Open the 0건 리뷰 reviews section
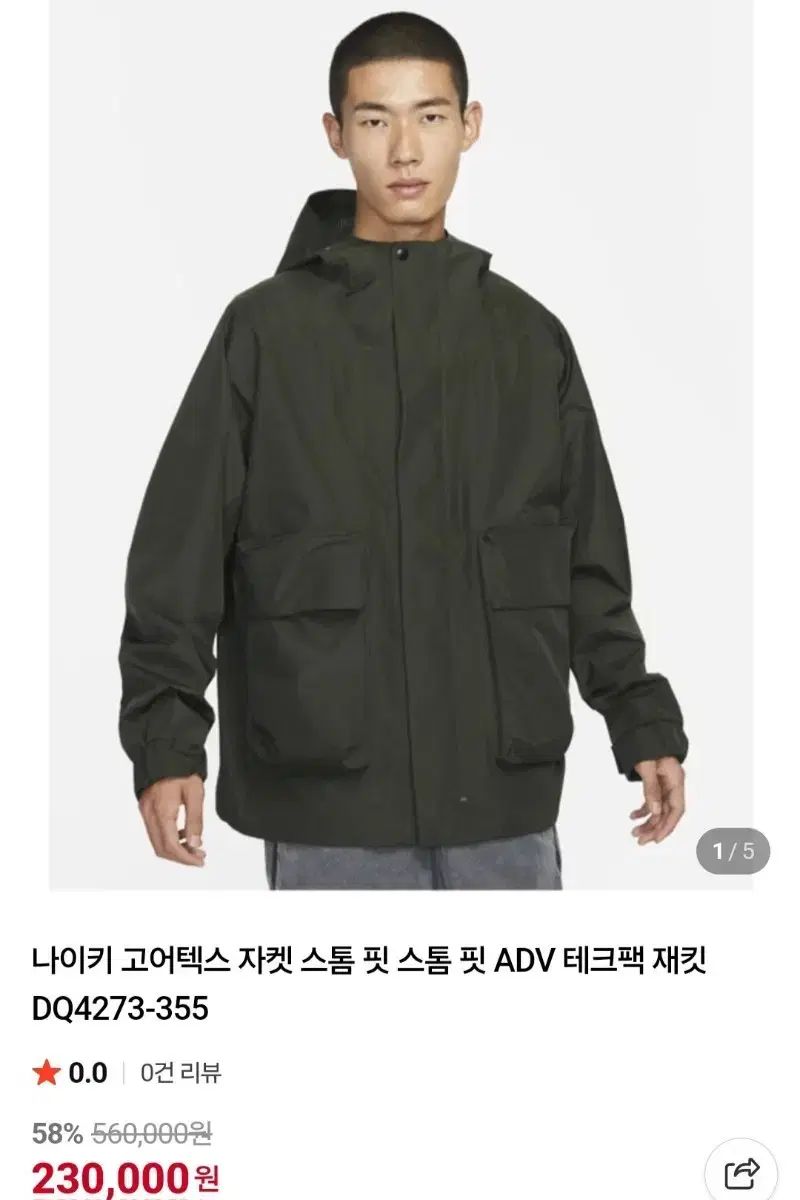 tap(181, 1073)
